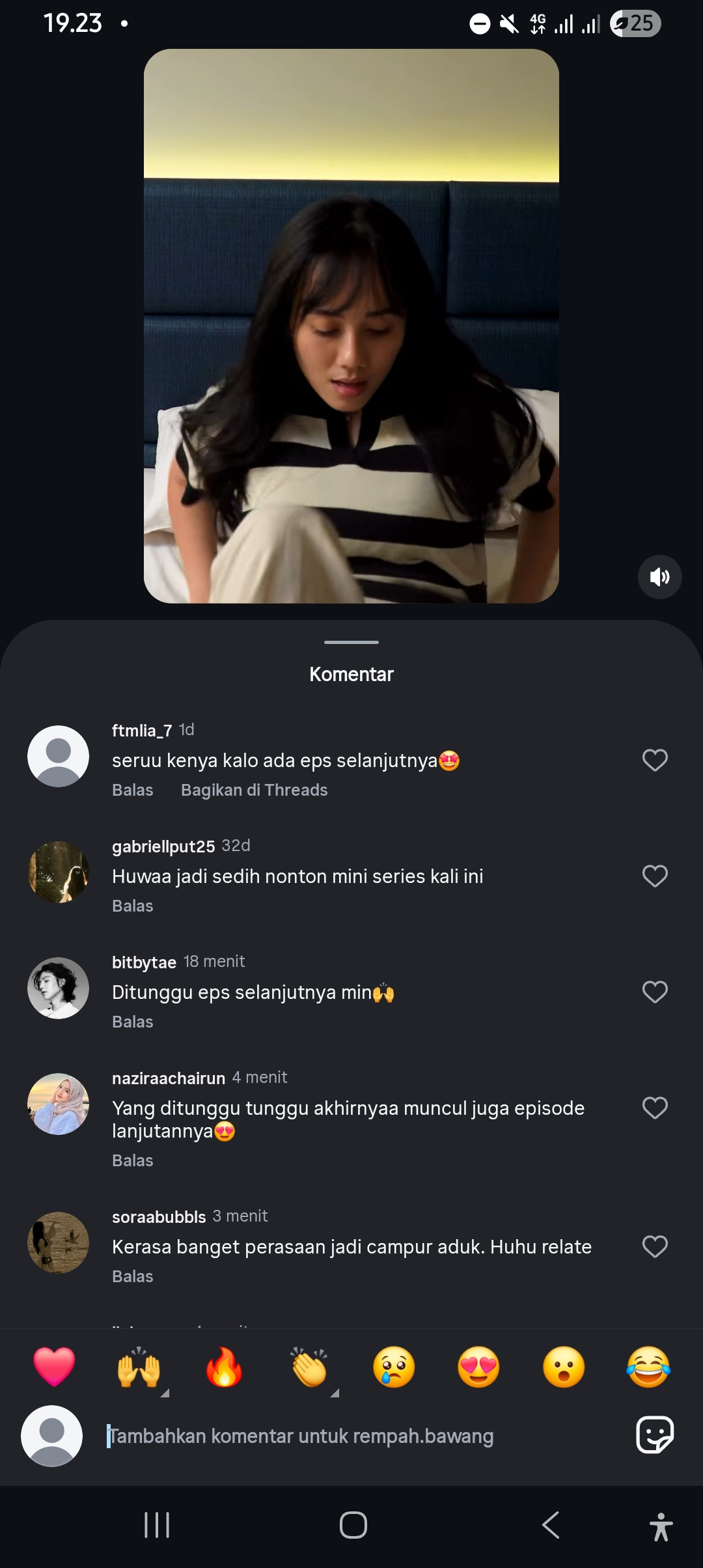
Task: Like the comment by bitbytae
Action: (x=655, y=992)
